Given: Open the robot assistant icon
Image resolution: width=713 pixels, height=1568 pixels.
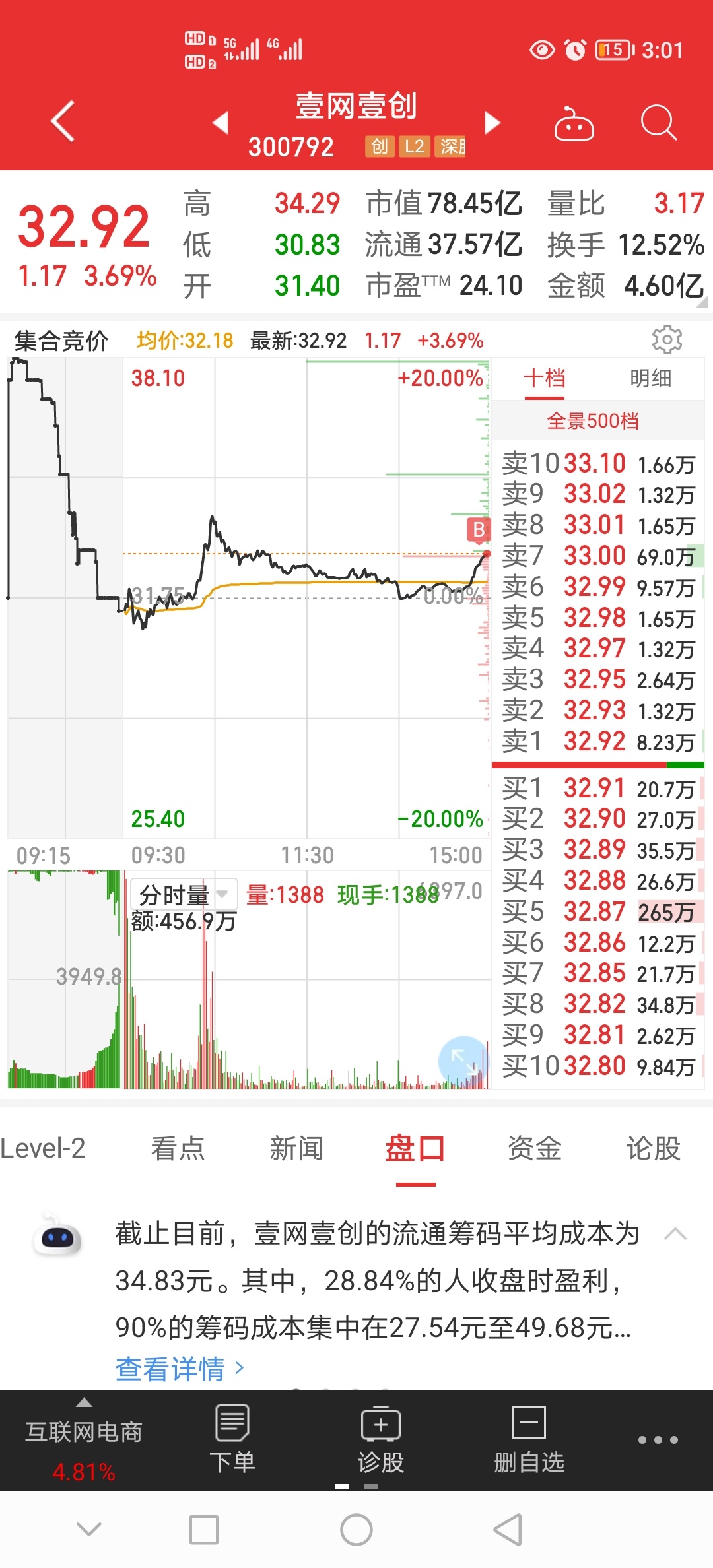Looking at the screenshot, I should pos(574,123).
